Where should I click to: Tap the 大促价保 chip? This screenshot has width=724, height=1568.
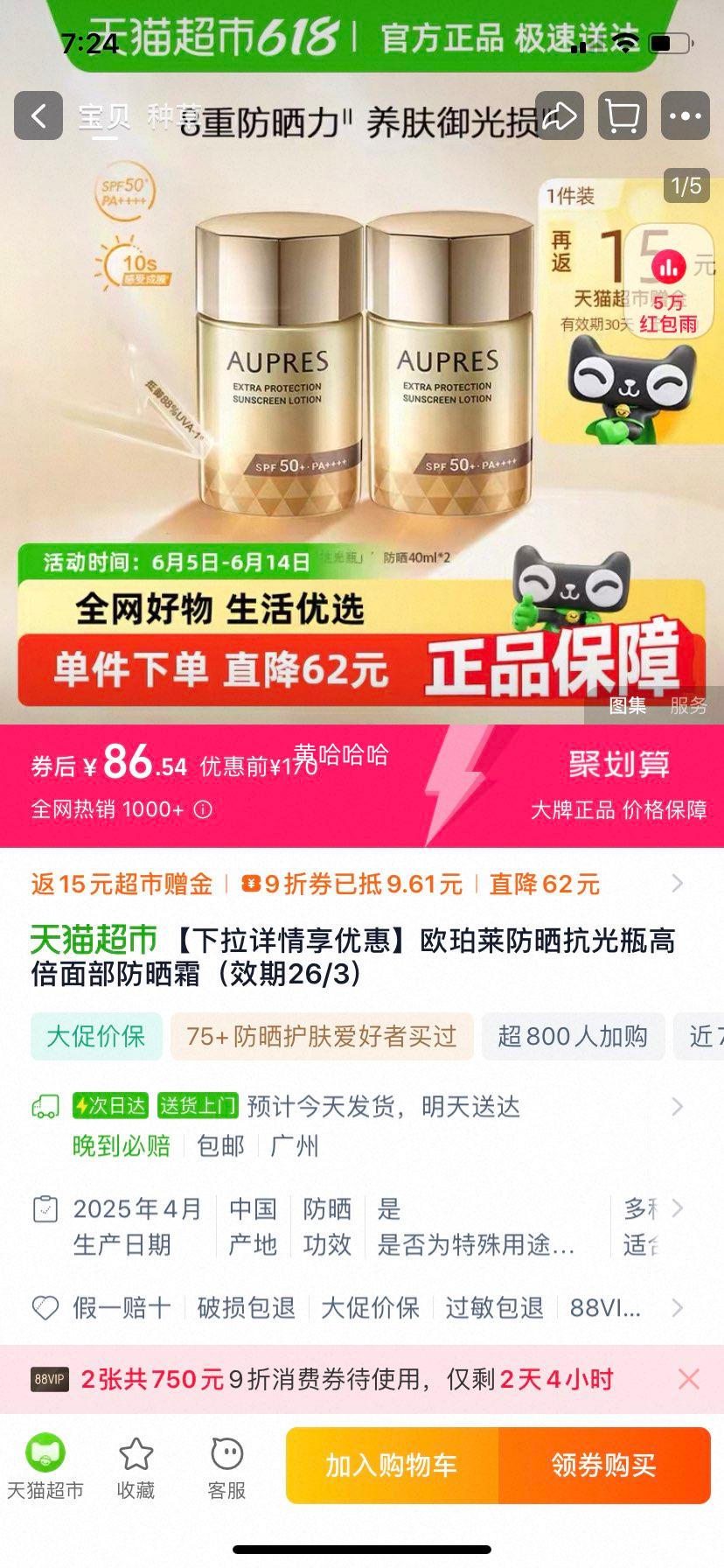96,1037
